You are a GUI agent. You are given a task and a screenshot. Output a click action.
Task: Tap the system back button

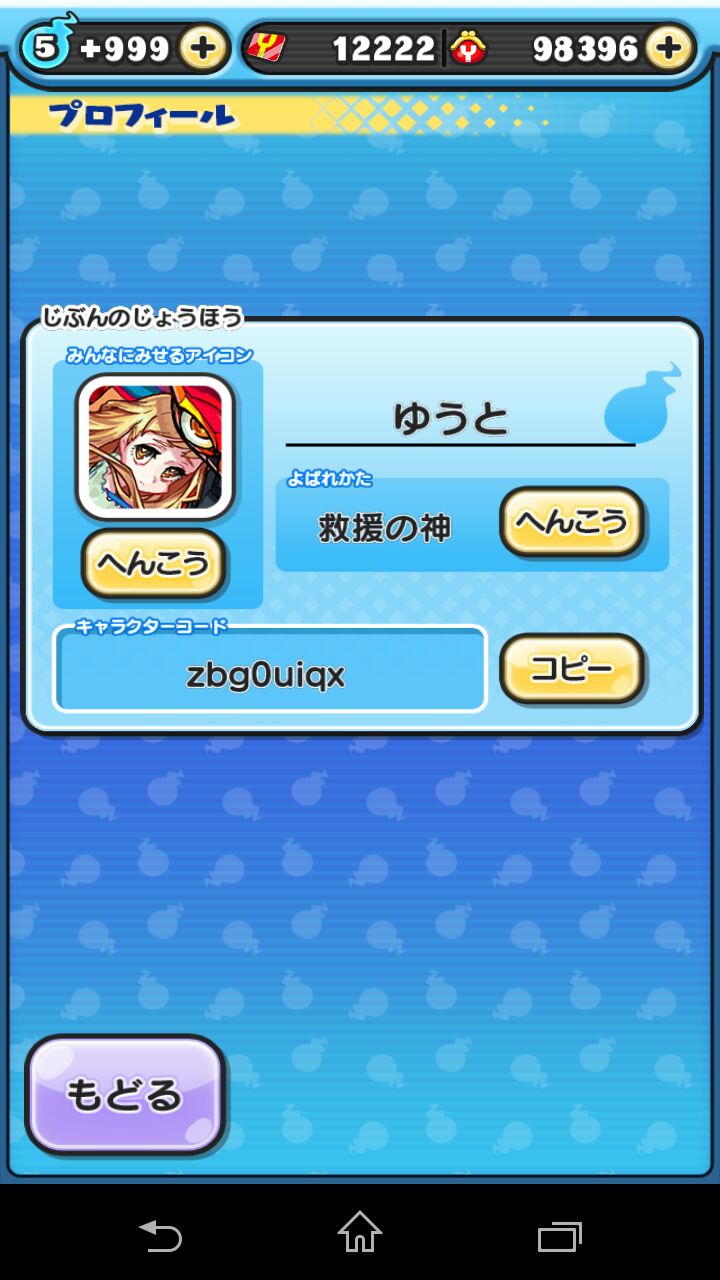point(160,1234)
